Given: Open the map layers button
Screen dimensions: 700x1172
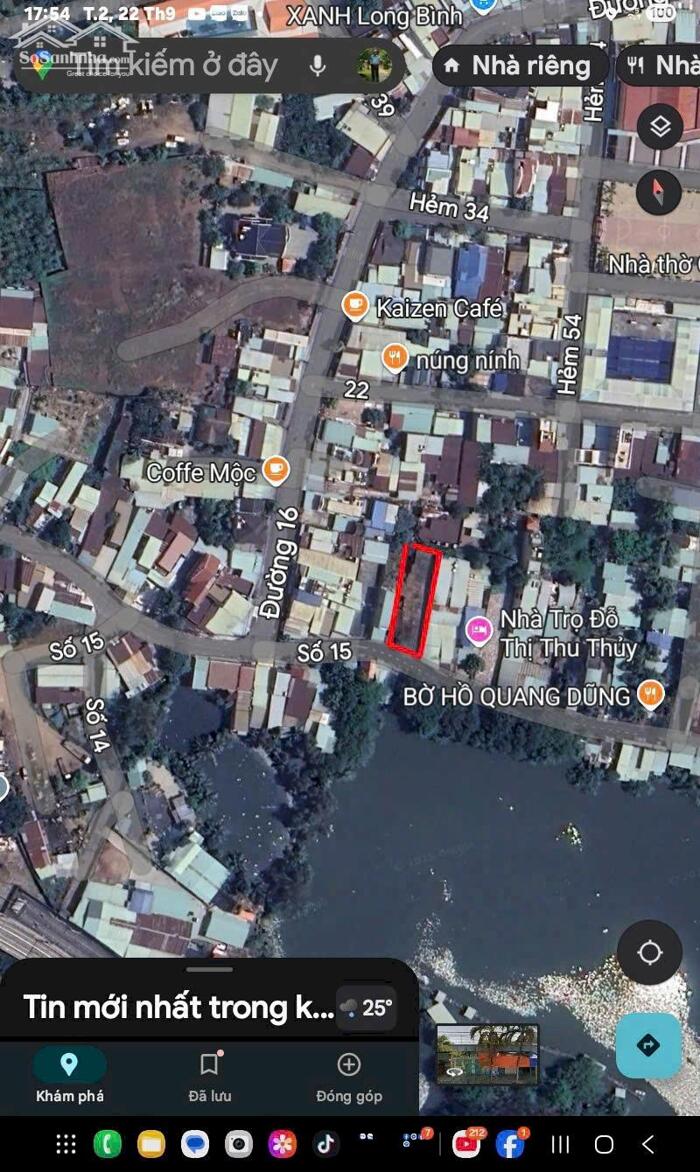Looking at the screenshot, I should click(660, 127).
